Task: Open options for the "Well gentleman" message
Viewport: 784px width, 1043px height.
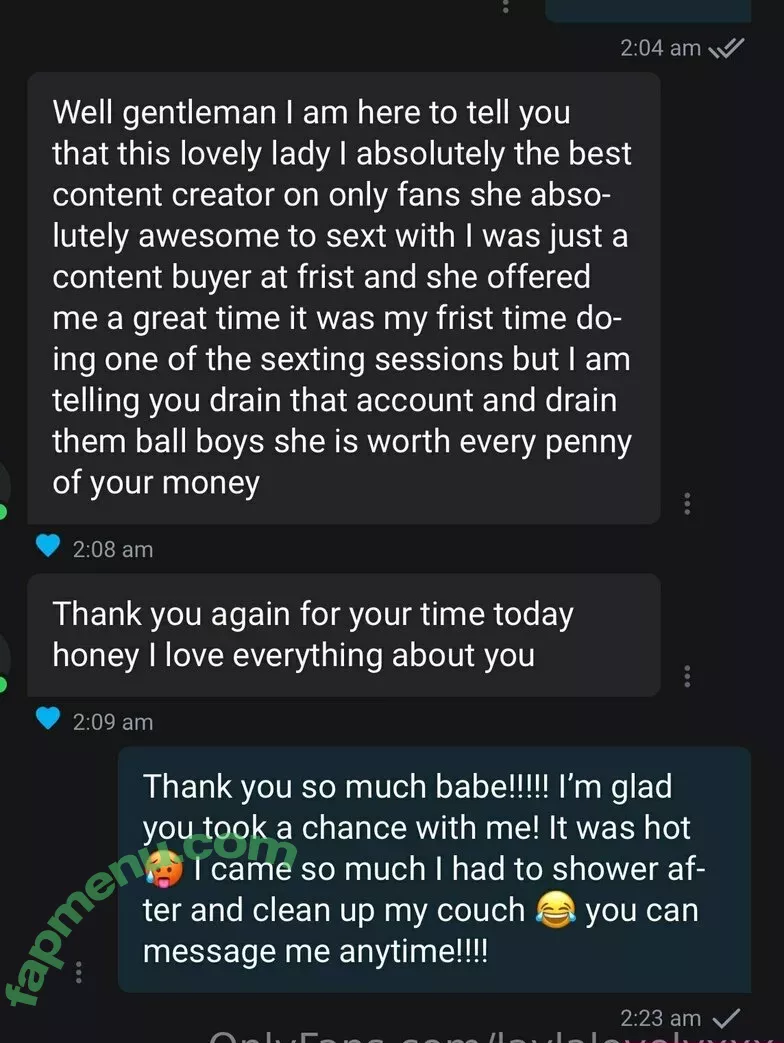Action: [687, 503]
